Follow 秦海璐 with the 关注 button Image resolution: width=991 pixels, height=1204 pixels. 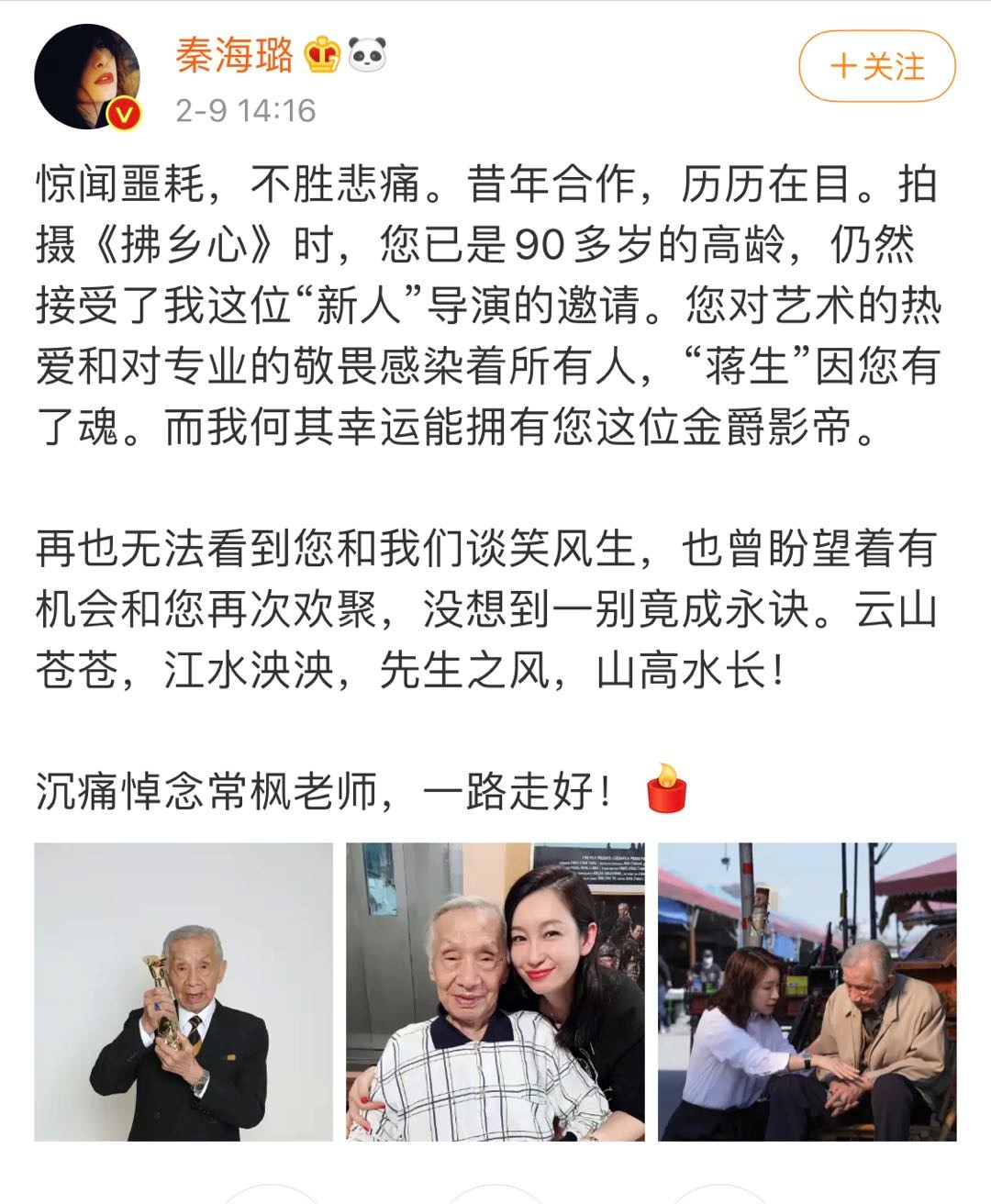pos(876,66)
